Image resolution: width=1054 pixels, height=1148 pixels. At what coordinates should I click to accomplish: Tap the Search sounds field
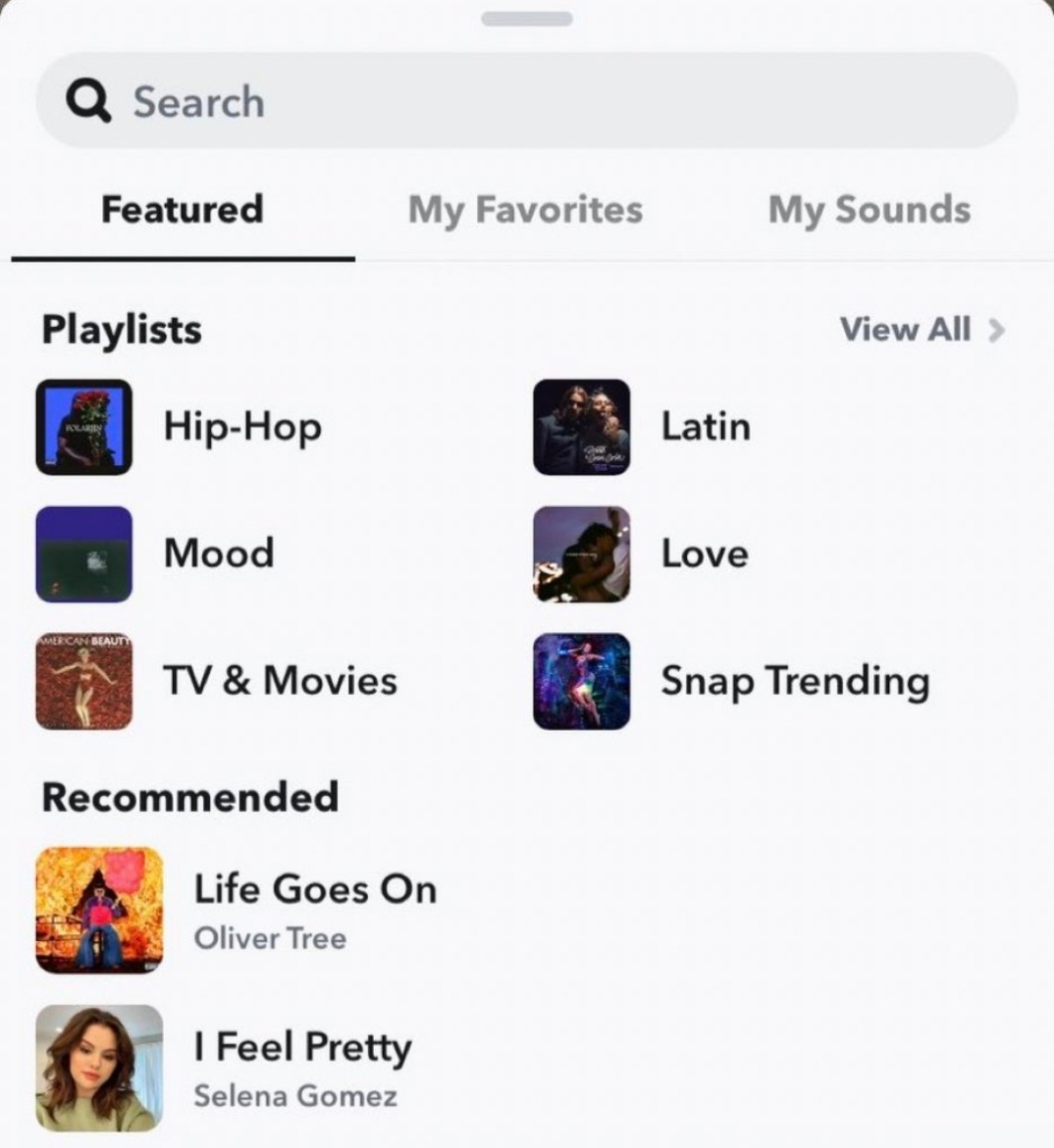tap(527, 101)
